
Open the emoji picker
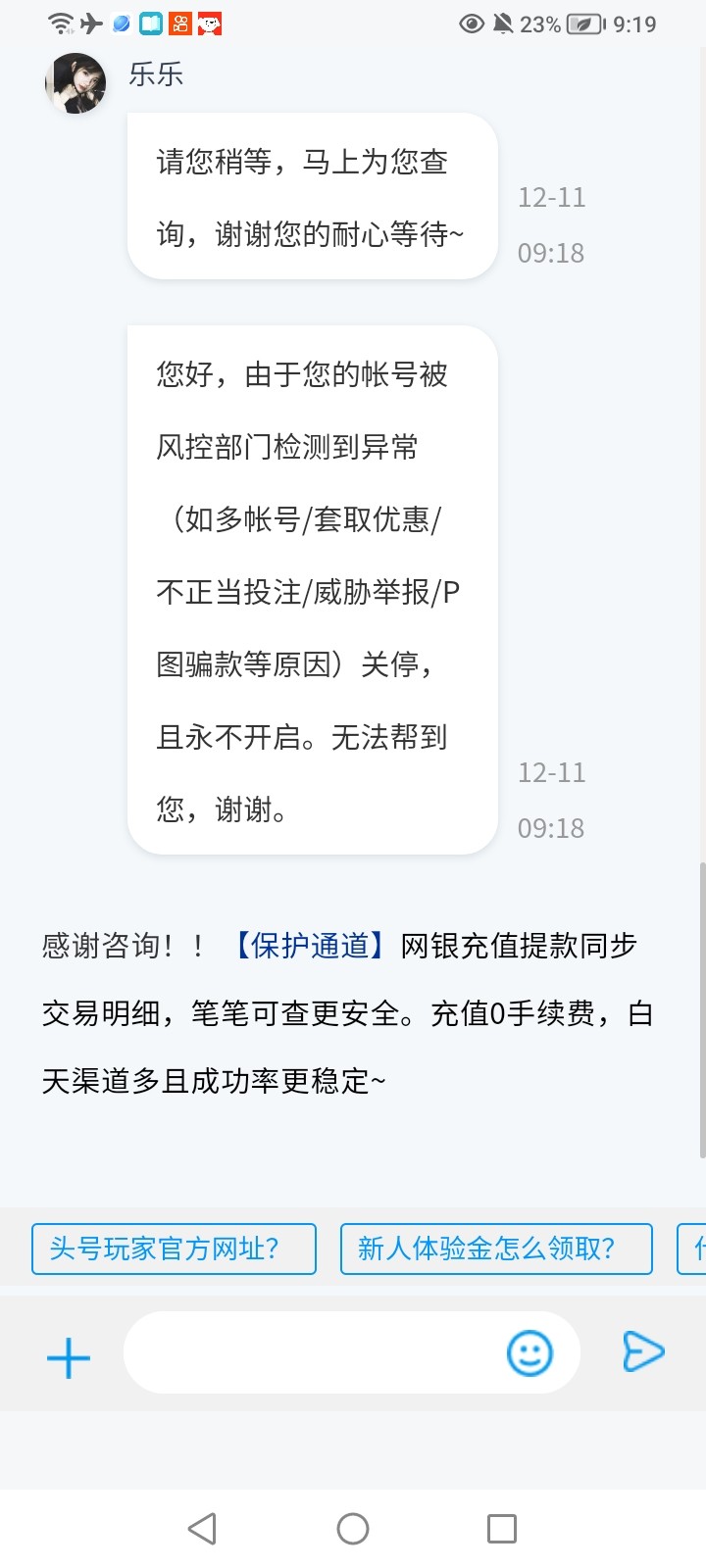point(529,1353)
